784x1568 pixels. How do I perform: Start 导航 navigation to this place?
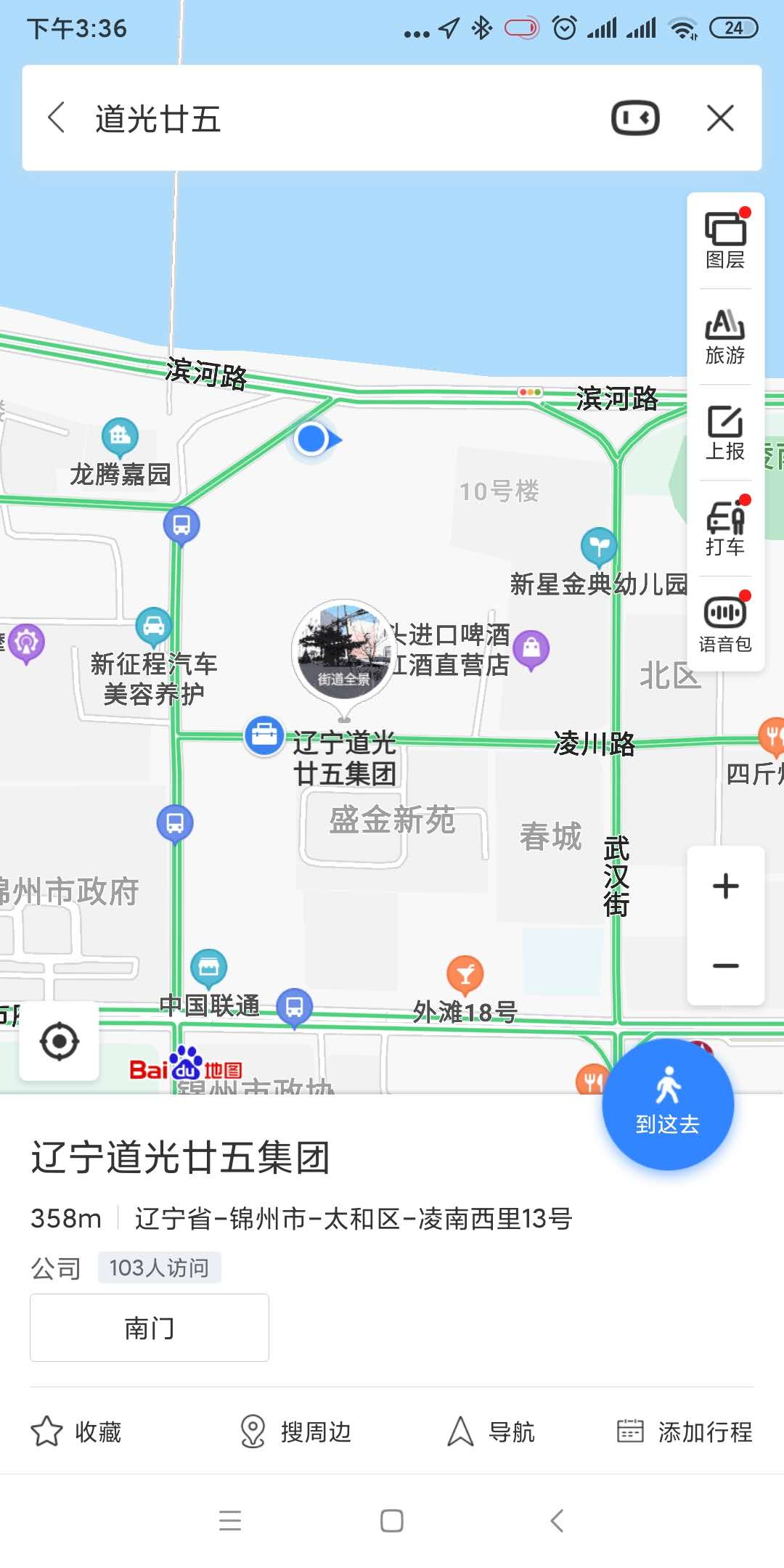491,1432
